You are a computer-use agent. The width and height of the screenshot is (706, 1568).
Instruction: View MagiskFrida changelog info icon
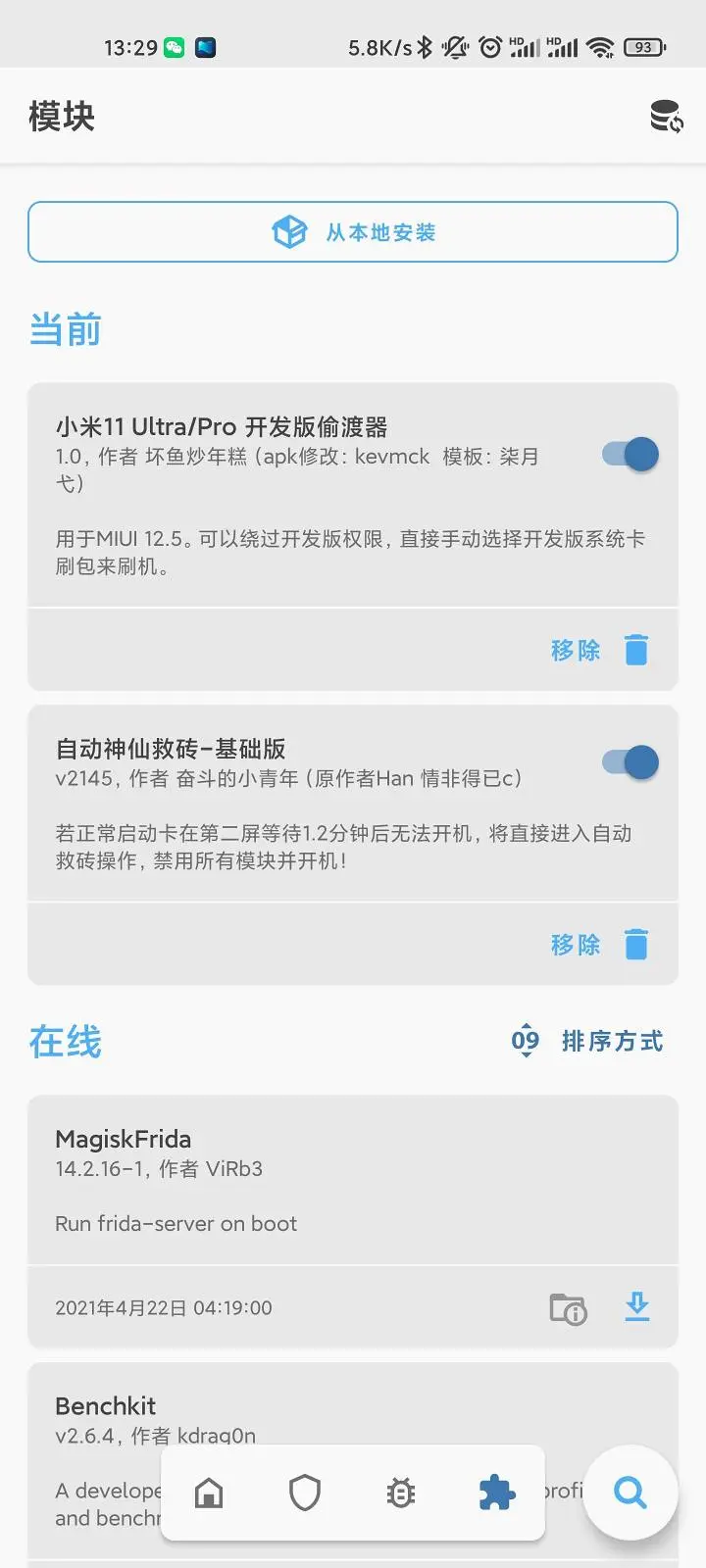pos(567,1308)
